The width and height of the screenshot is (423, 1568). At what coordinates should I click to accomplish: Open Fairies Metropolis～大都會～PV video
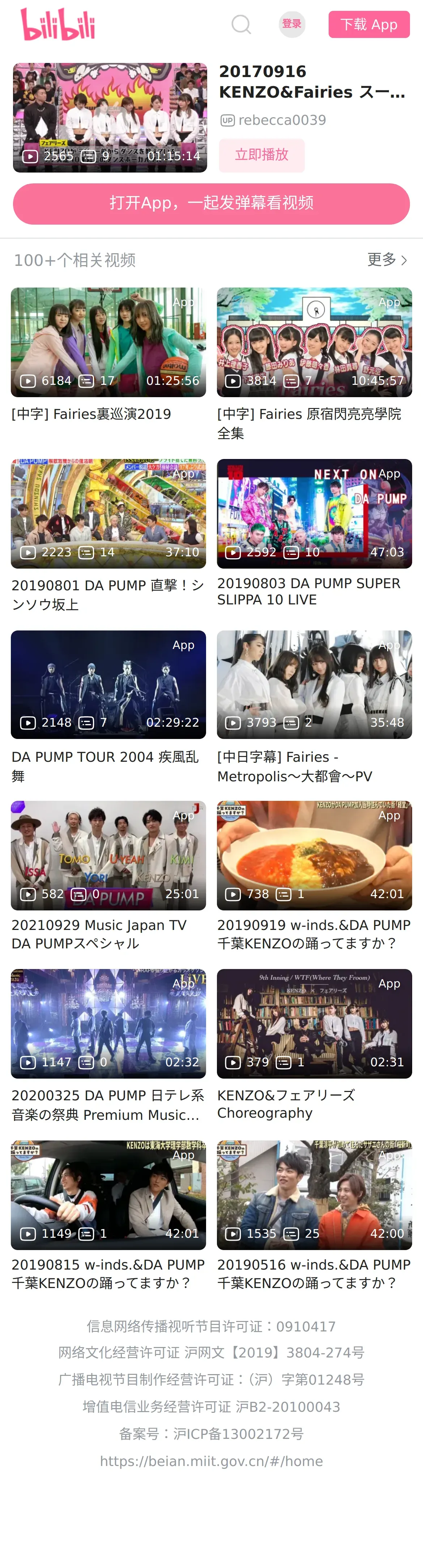[x=314, y=685]
